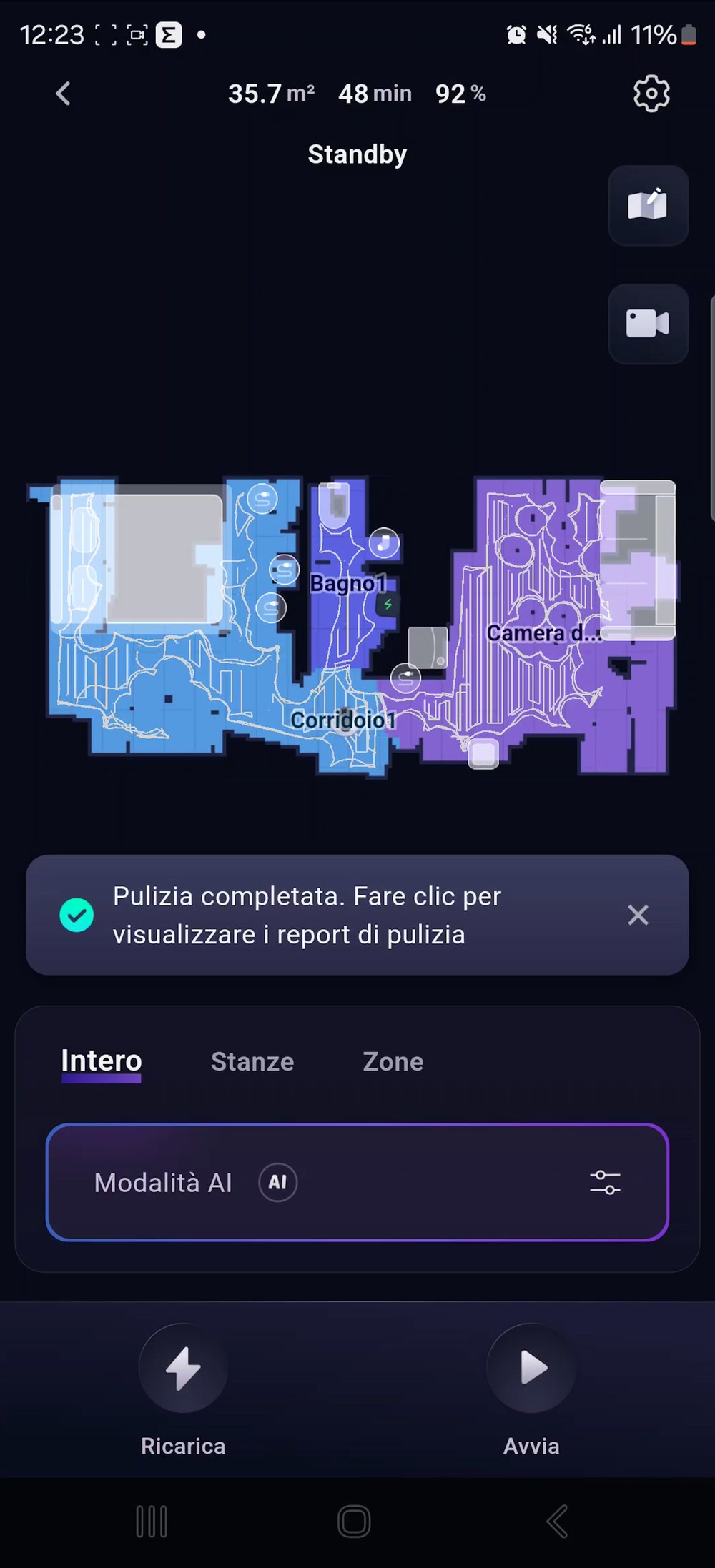This screenshot has width=715, height=1568.
Task: Tap the system home button
Action: (354, 1521)
